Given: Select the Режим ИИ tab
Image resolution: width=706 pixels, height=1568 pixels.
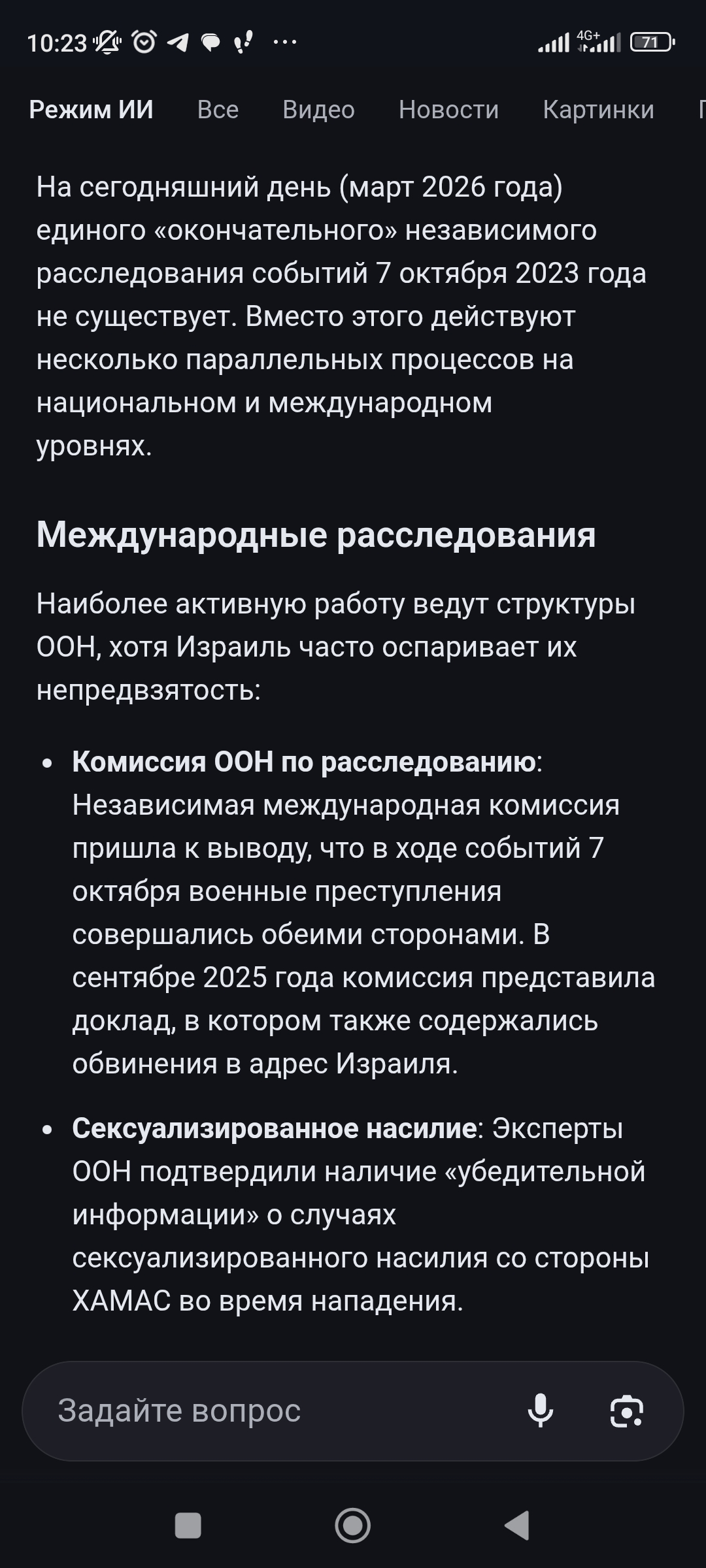Looking at the screenshot, I should [91, 110].
